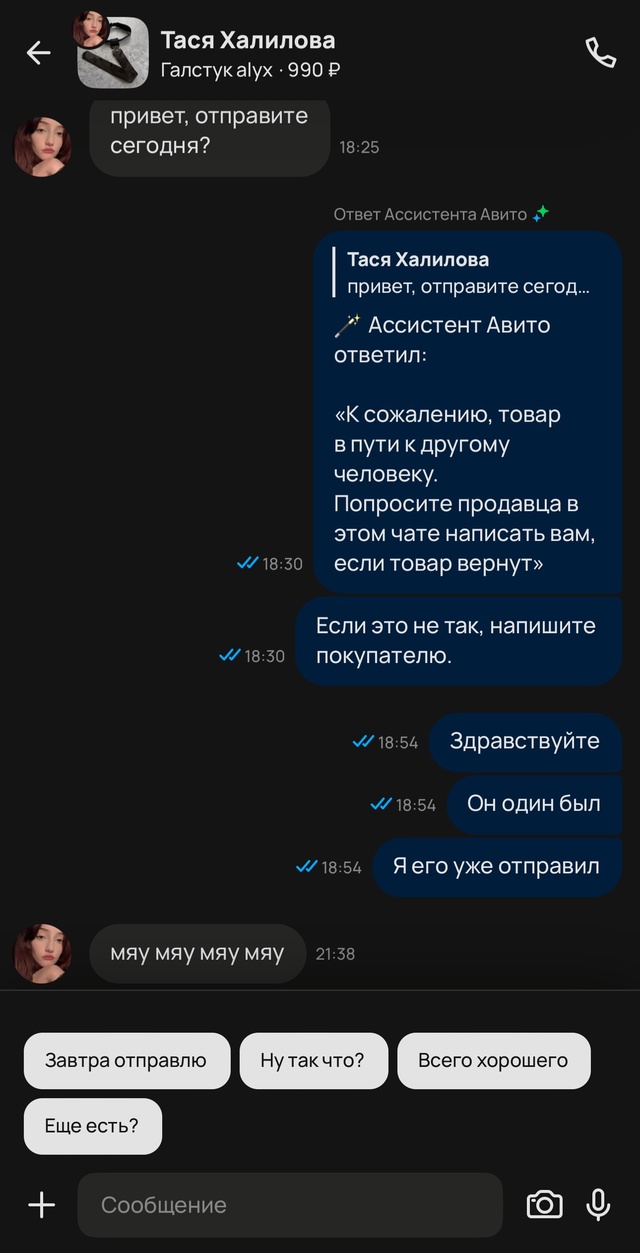
Task: Select the Еще есть? suggestion chip
Action: 92,1126
